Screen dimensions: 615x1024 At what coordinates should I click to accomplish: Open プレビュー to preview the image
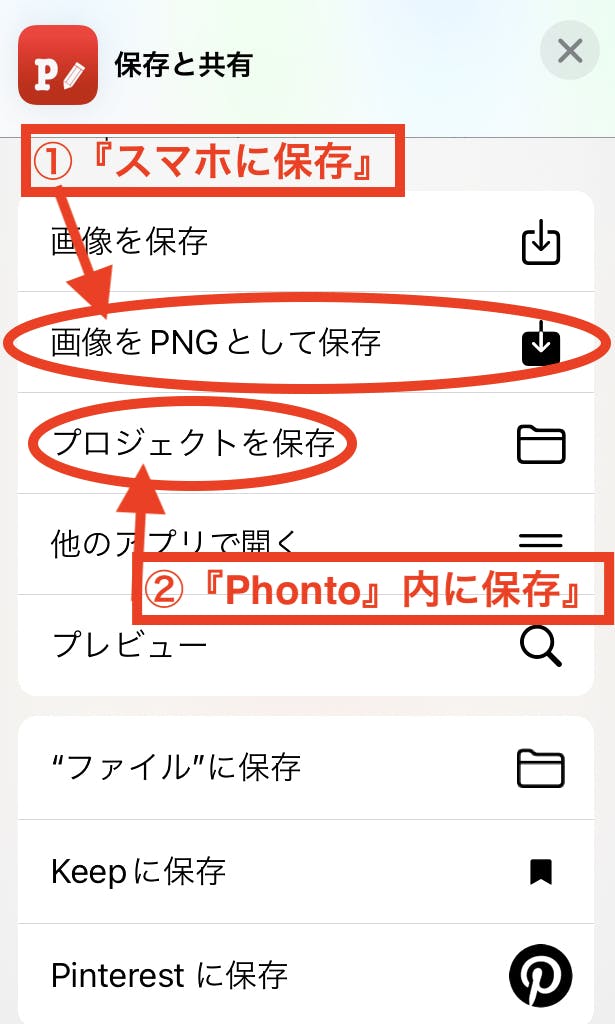click(300, 645)
